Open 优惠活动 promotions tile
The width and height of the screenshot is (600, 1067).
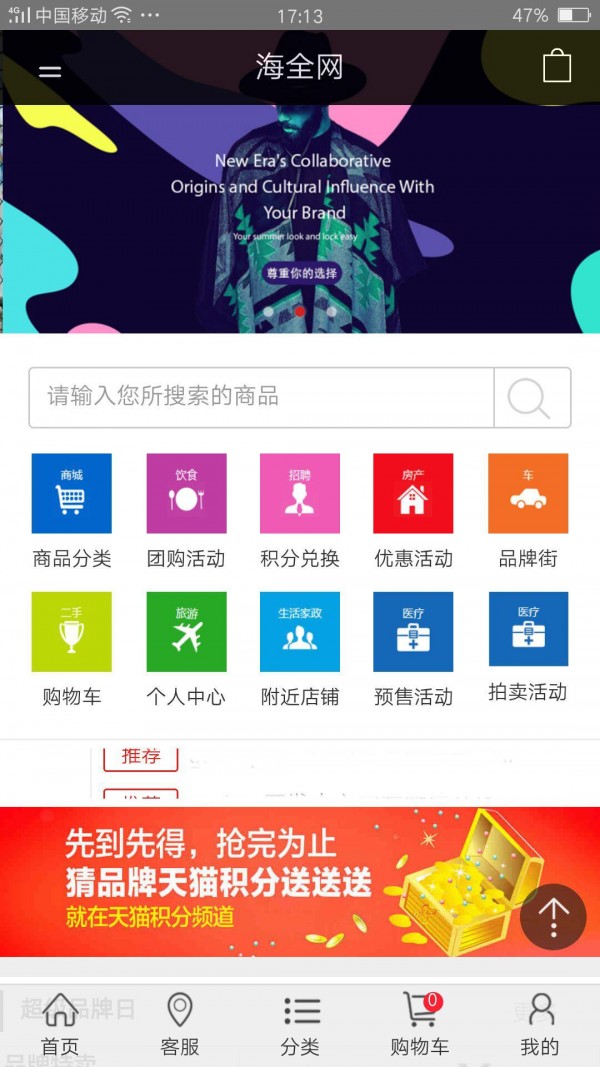413,494
